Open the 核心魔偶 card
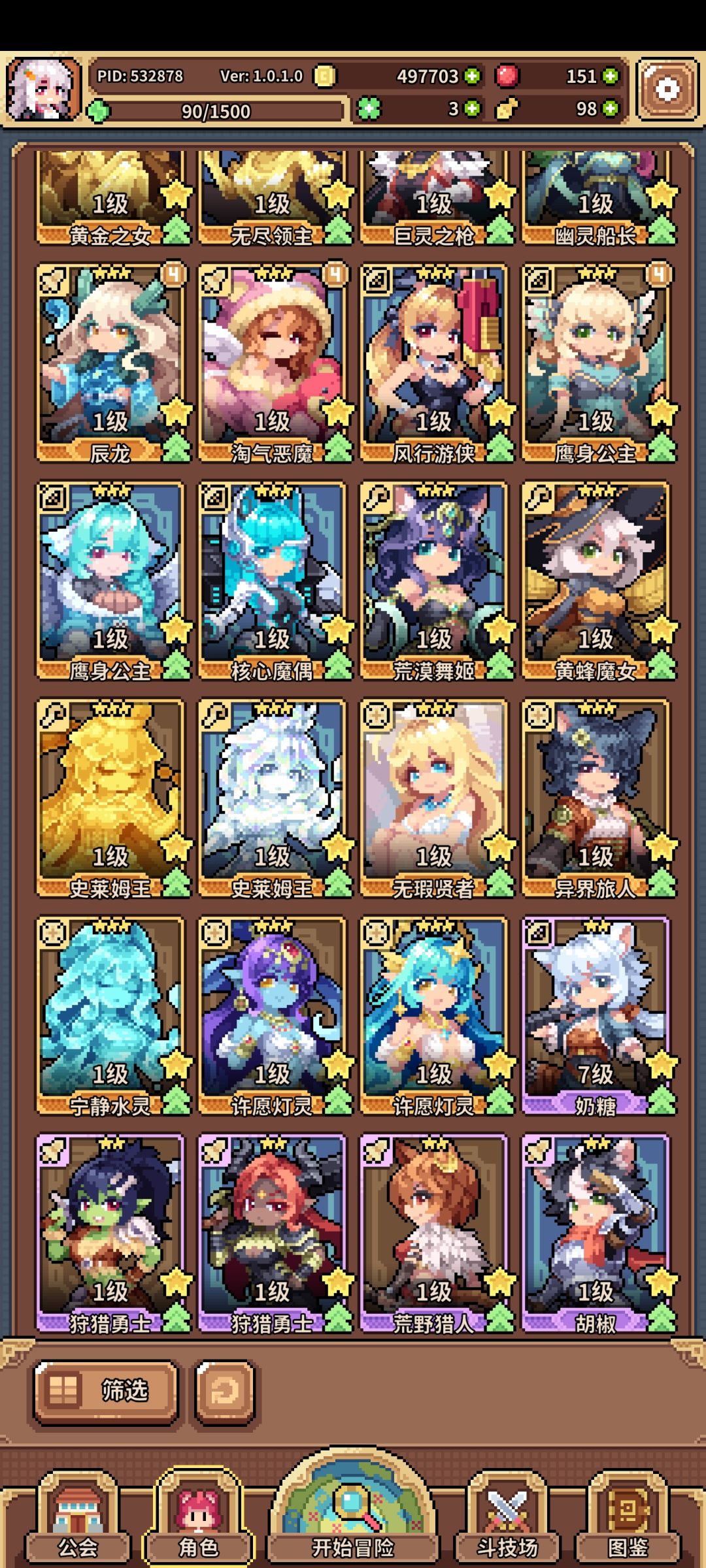The height and width of the screenshot is (1568, 706). coord(272,580)
